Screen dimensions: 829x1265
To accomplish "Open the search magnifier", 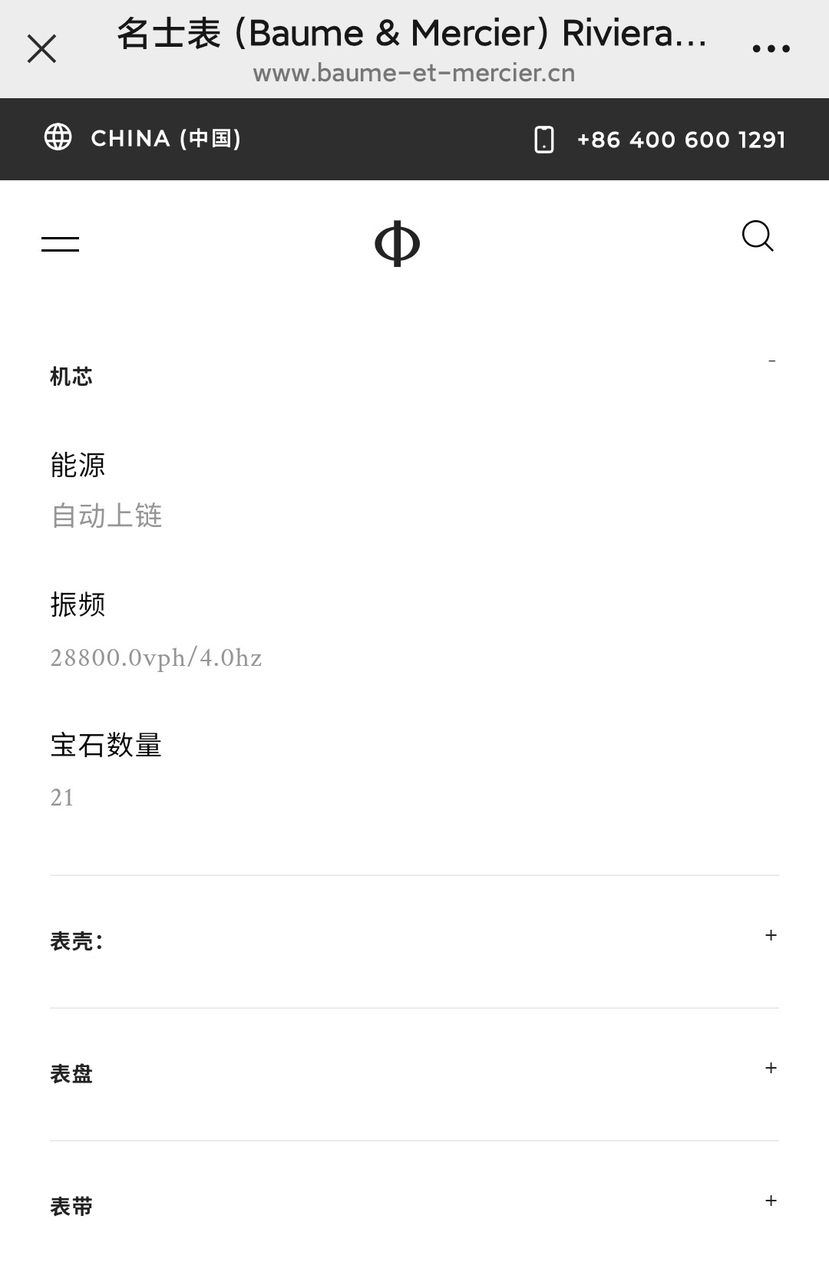I will (x=757, y=237).
